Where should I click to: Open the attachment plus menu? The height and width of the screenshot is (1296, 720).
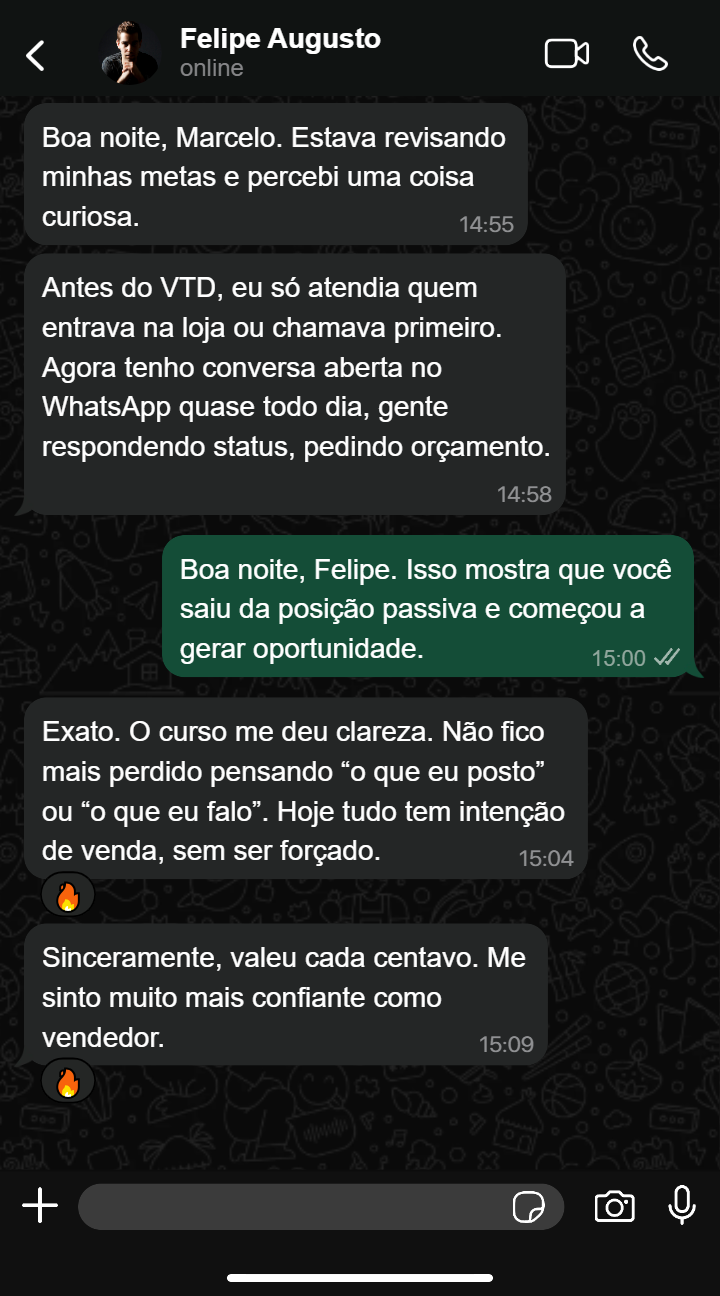40,1206
